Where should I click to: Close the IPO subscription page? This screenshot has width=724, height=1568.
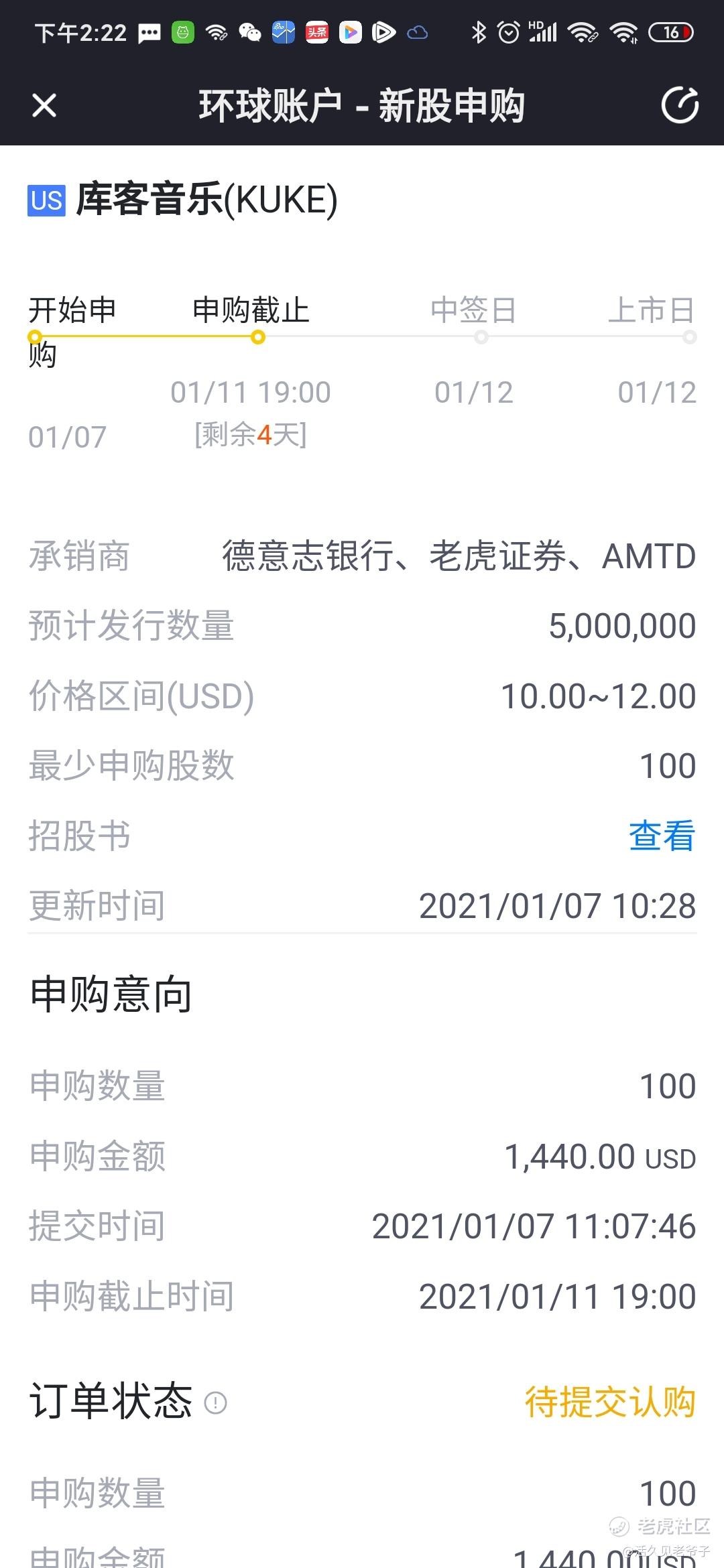(44, 105)
